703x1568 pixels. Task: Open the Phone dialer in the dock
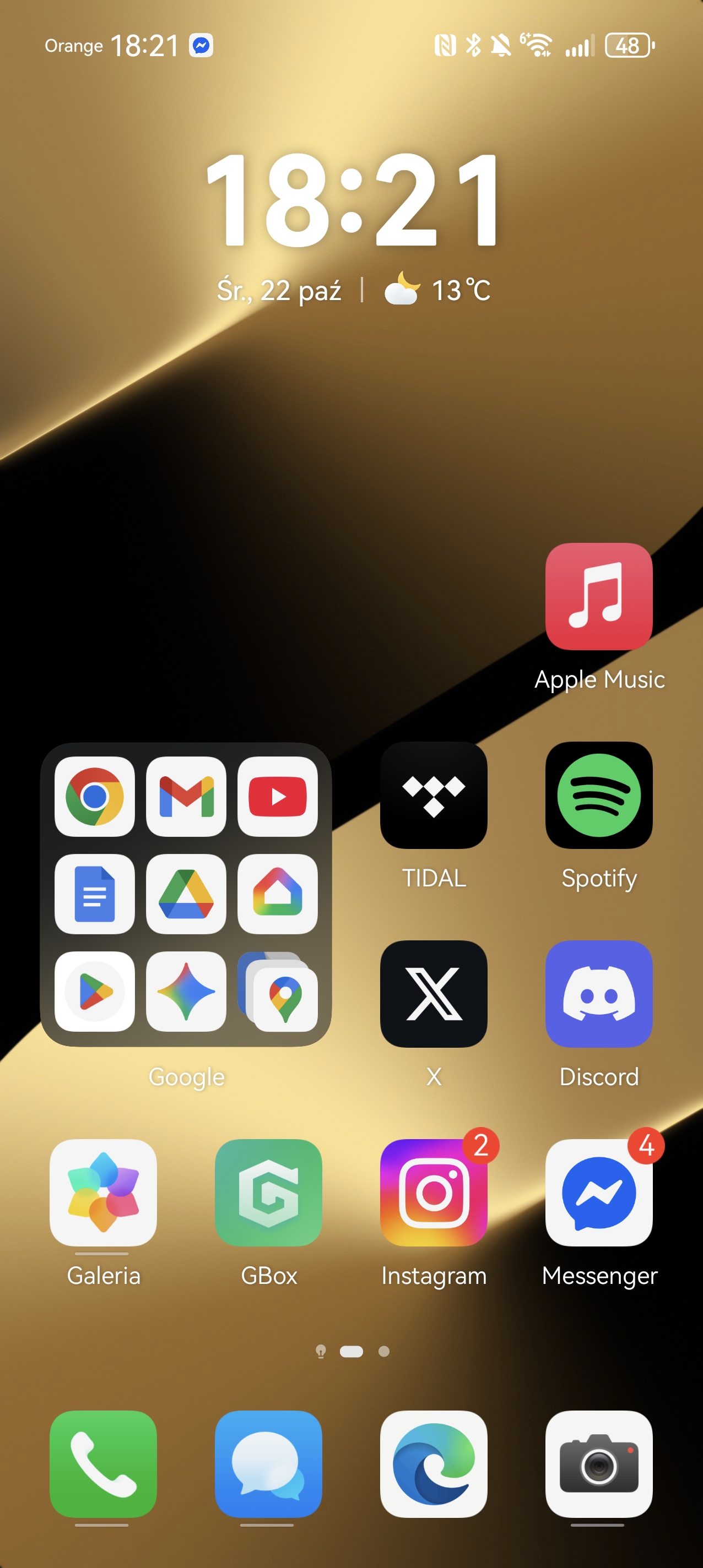[103, 1463]
